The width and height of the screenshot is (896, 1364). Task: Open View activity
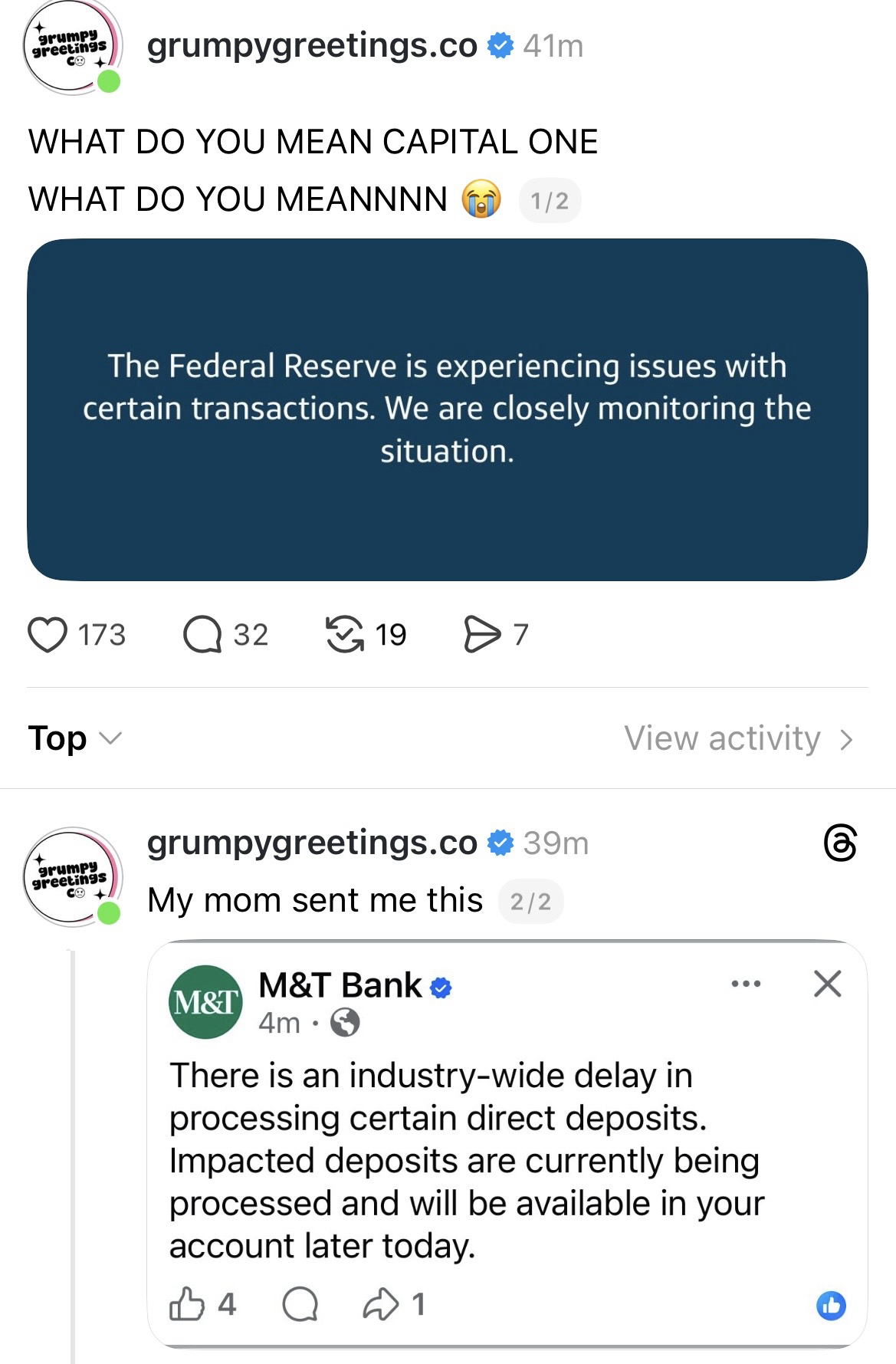tap(738, 738)
